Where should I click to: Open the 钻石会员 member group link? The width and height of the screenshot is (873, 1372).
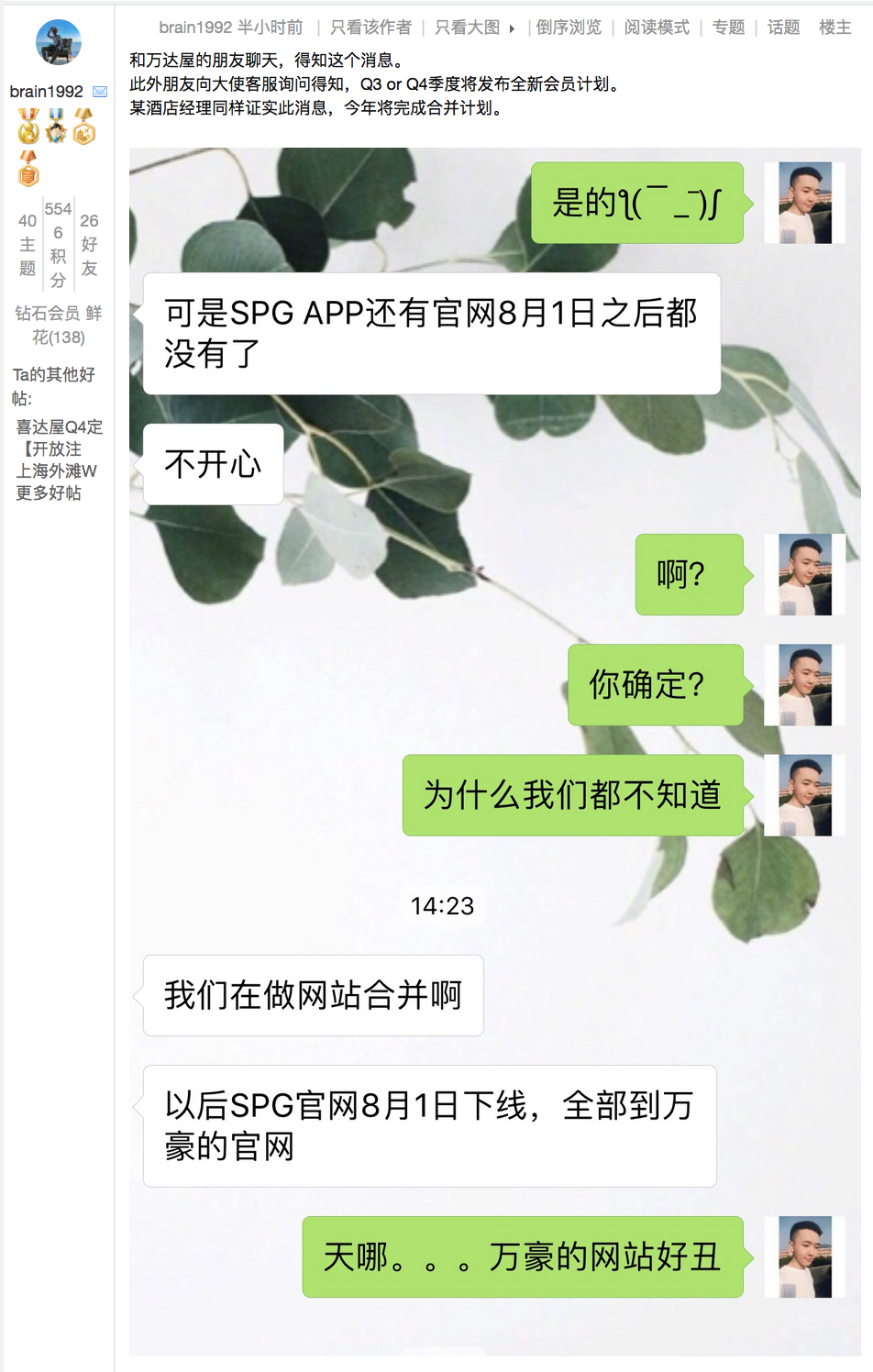coord(48,314)
